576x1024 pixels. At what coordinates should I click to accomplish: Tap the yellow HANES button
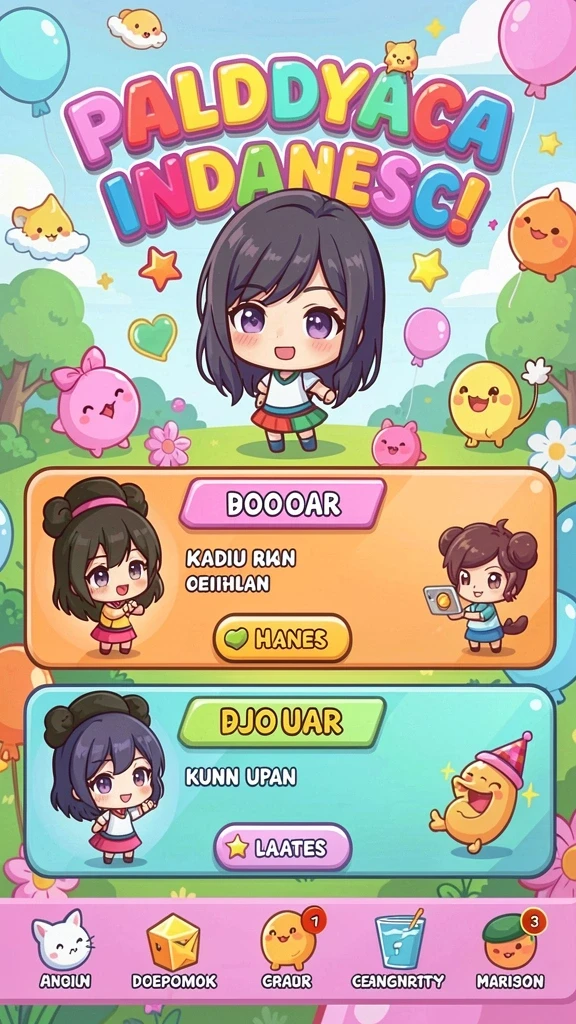pyautogui.click(x=282, y=638)
